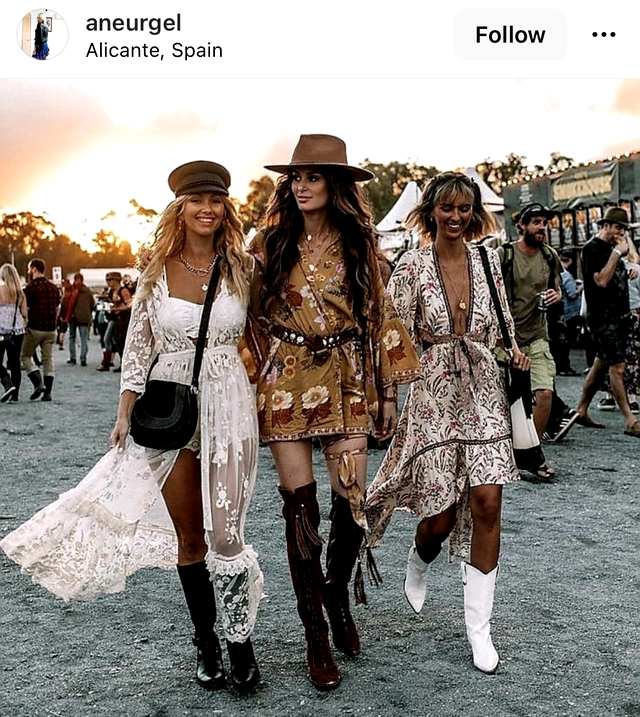Open the post photo of three women
Screen dimensions: 640x717
click(x=320, y=398)
